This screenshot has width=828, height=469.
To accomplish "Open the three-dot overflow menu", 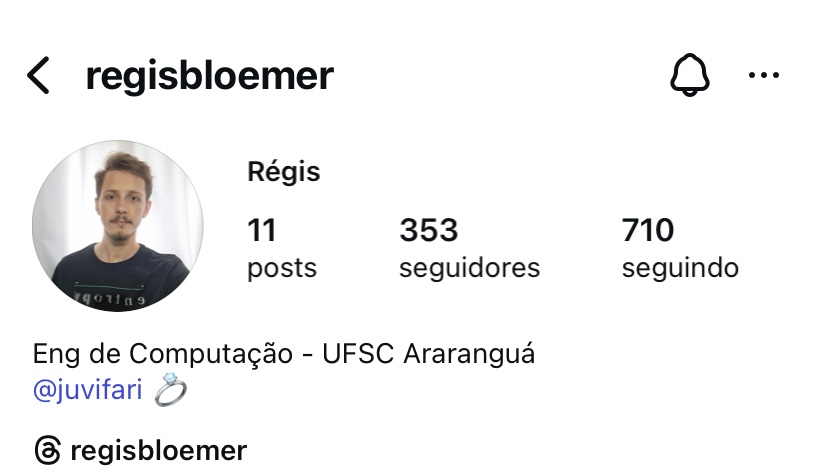I will (763, 76).
